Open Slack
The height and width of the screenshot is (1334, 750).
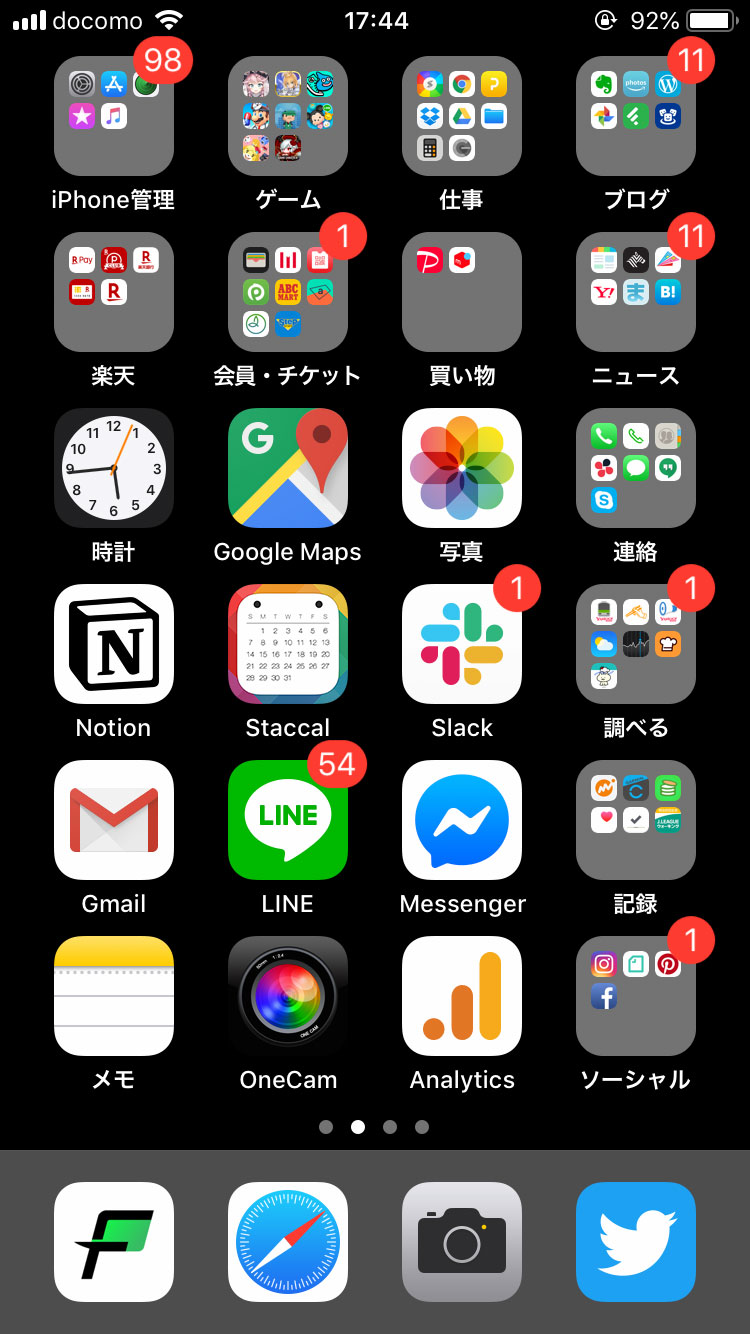[462, 644]
